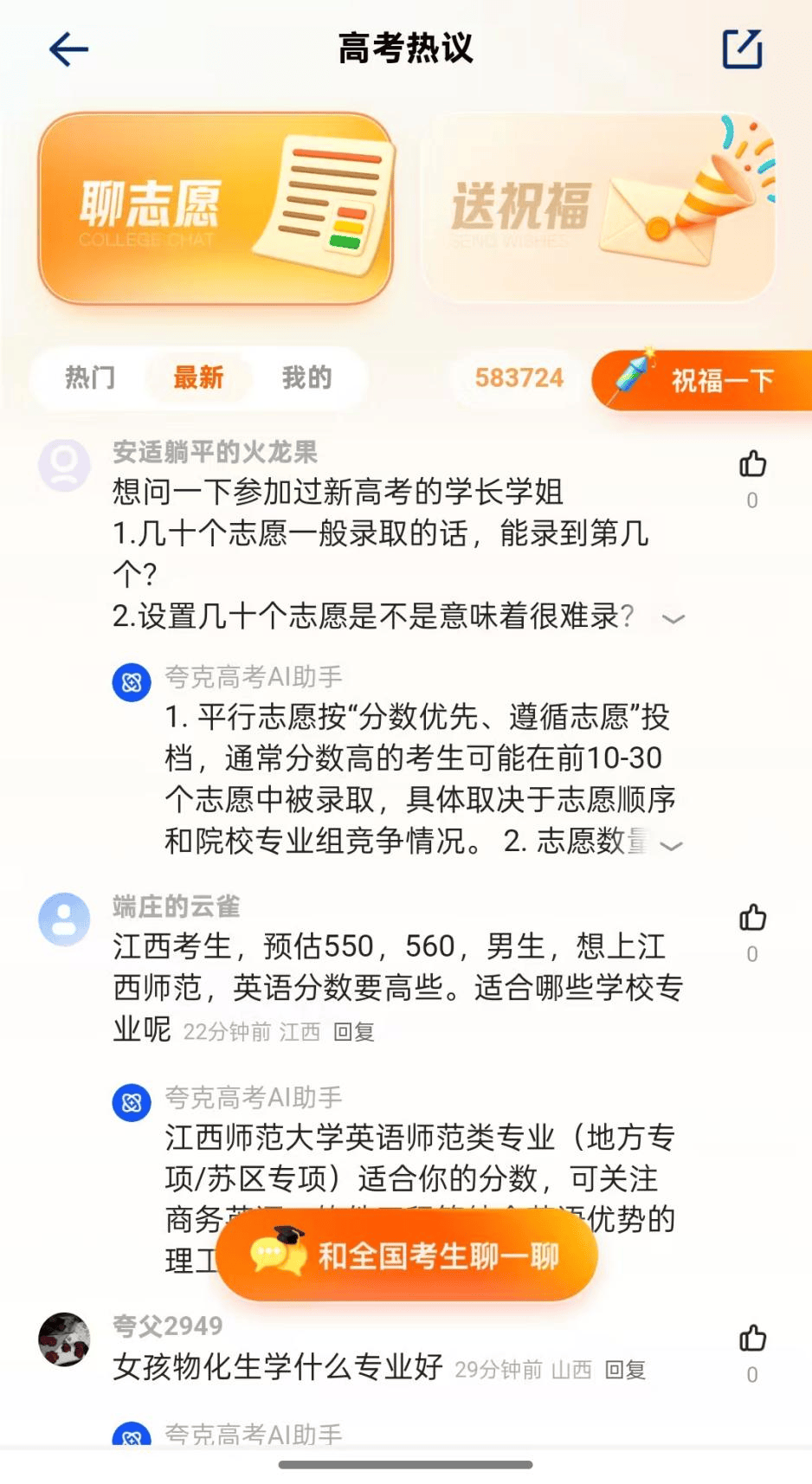Open the 送祝福 send wishes card

tap(597, 208)
